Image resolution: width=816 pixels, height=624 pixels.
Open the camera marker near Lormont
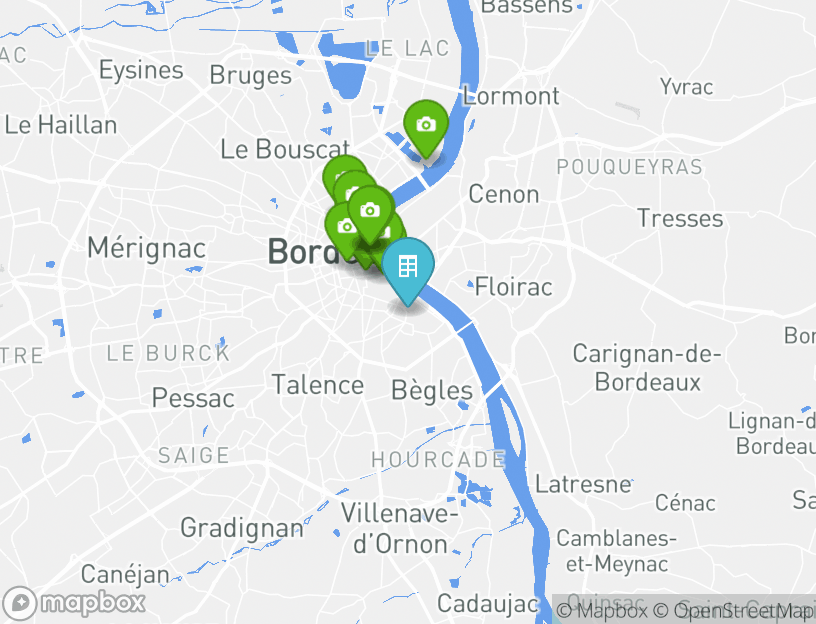(426, 126)
